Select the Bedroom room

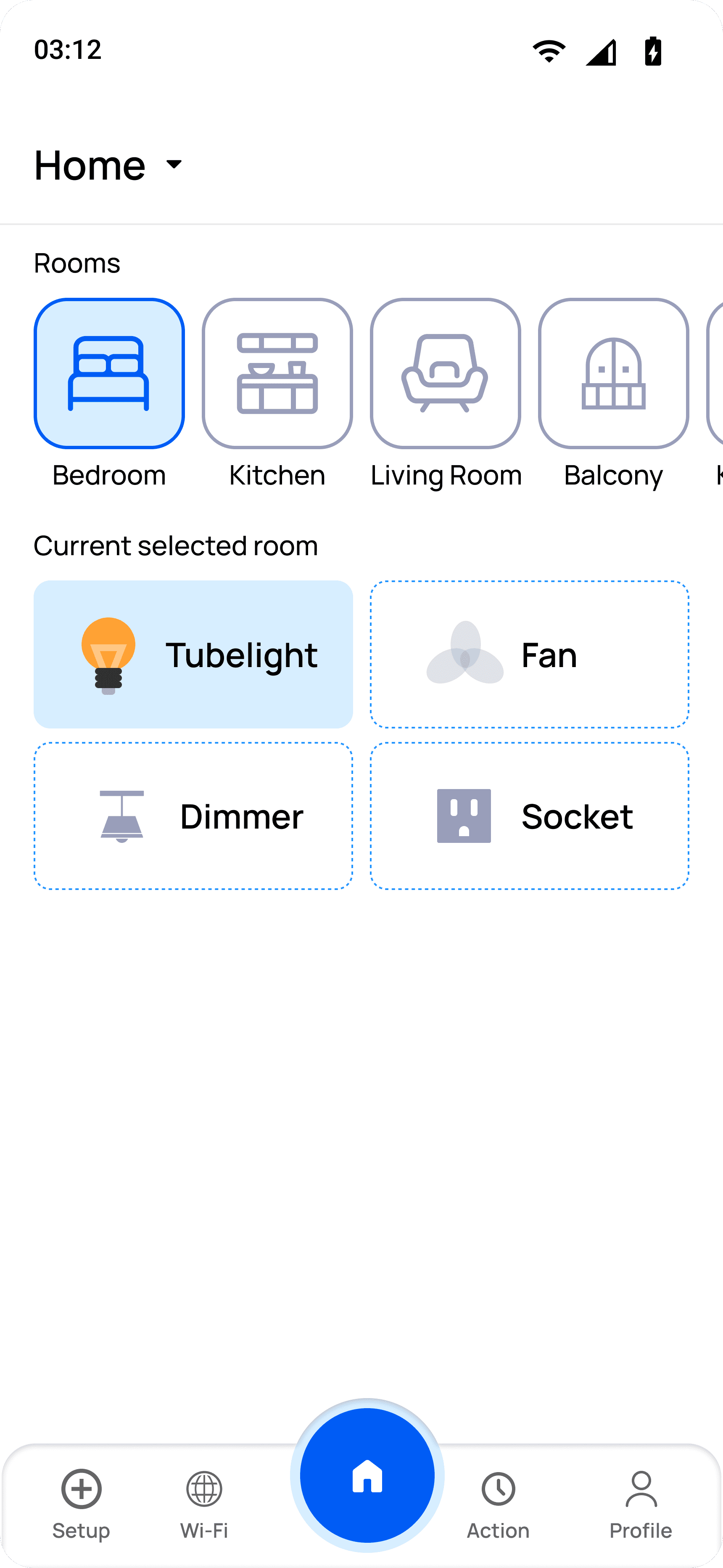click(x=109, y=373)
